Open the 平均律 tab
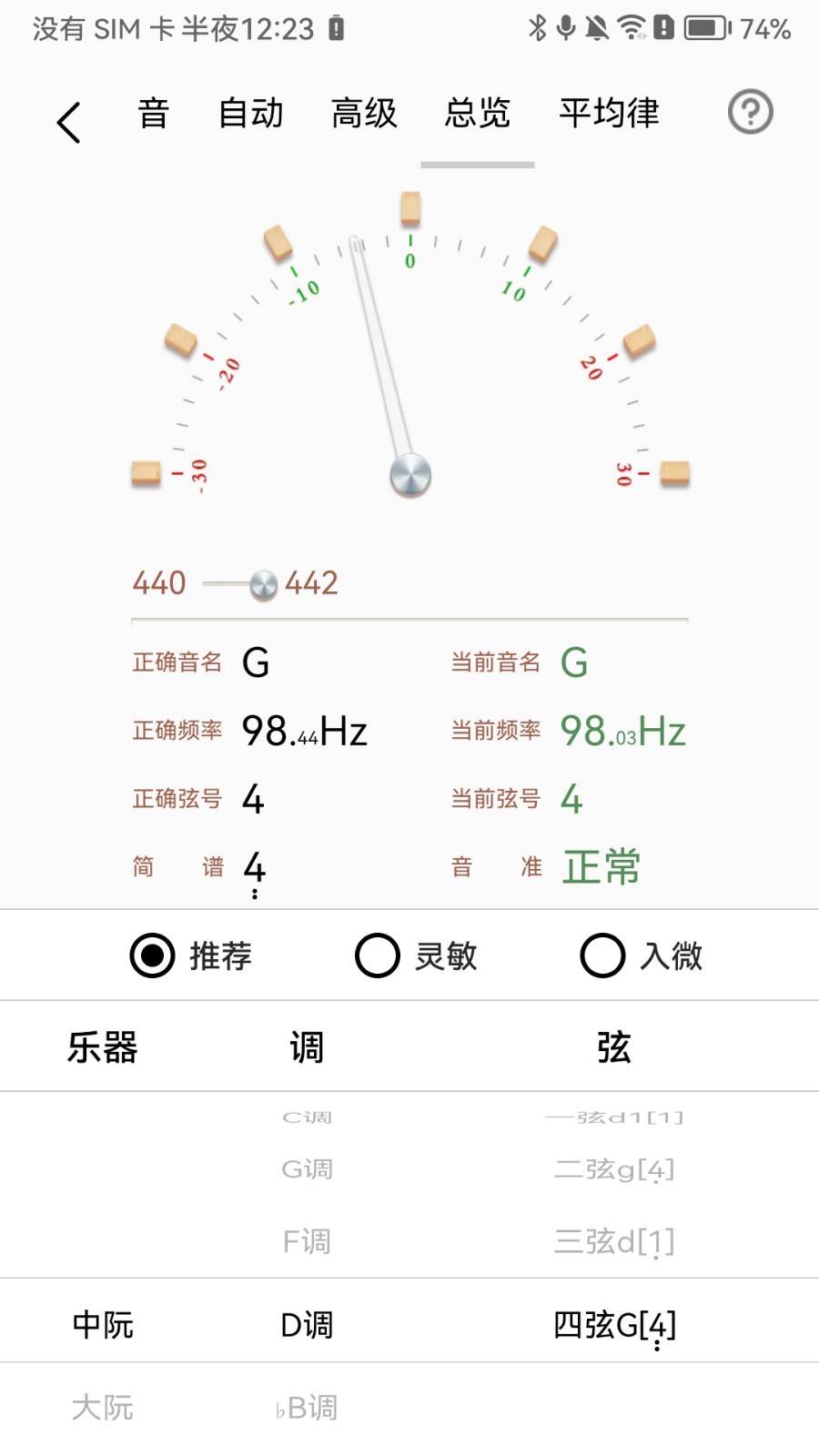Viewport: 819px width, 1456px height. pos(609,114)
